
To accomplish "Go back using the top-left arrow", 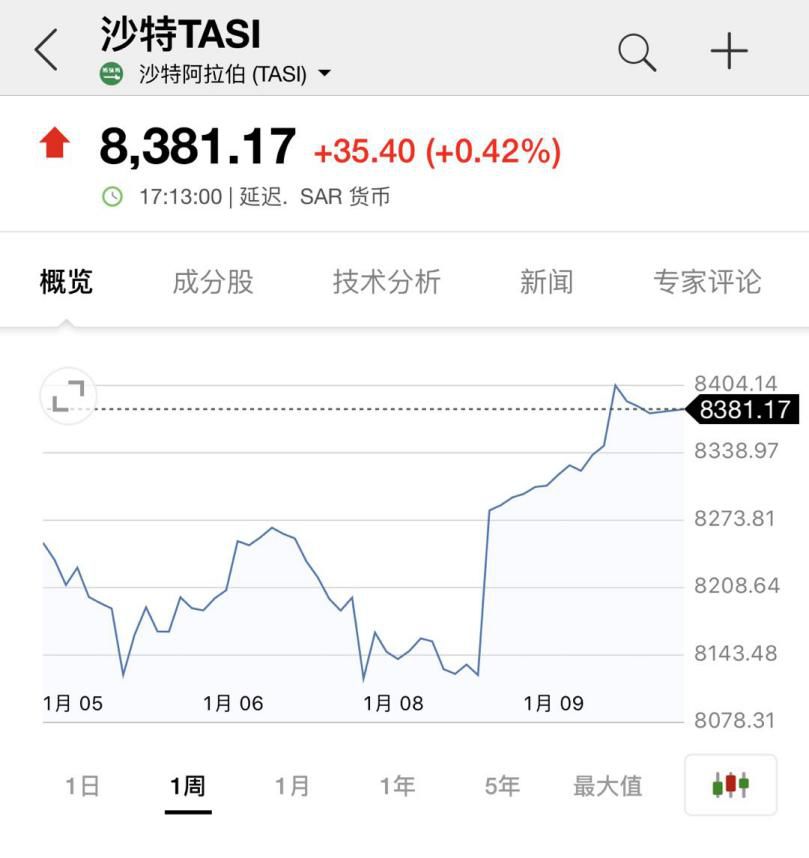I will point(47,50).
